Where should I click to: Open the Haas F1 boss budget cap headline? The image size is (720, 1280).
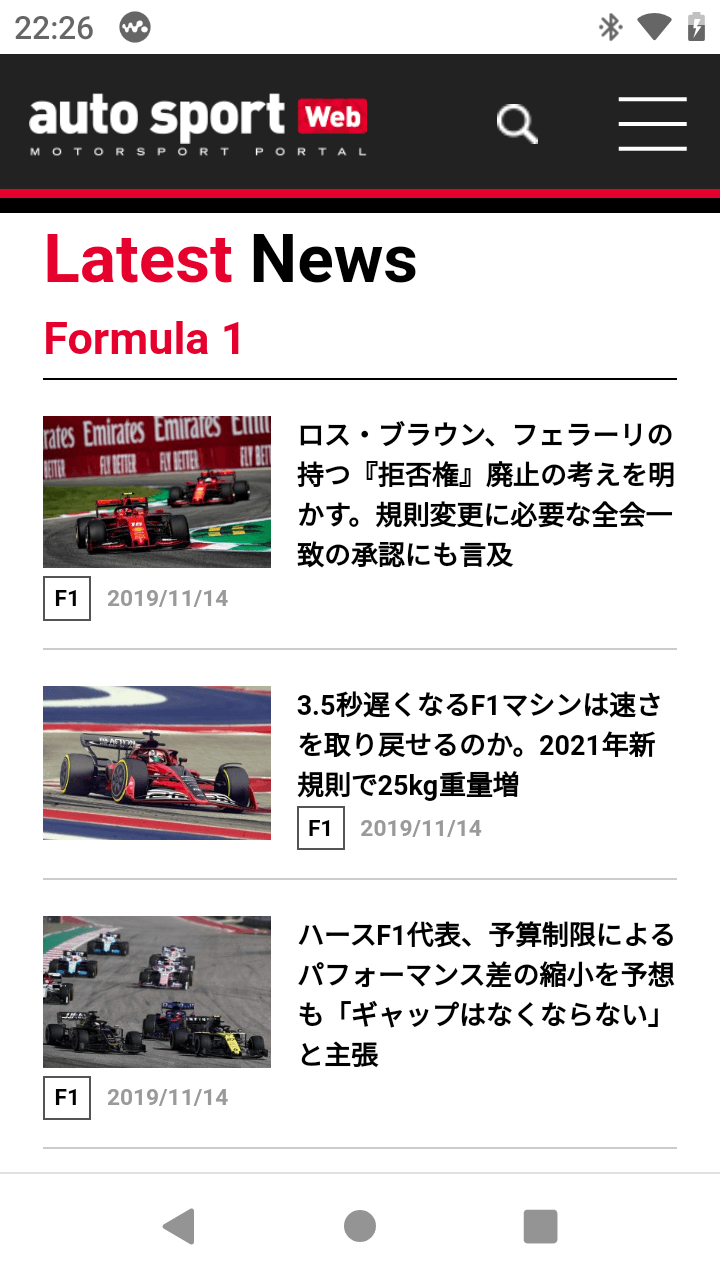click(x=486, y=995)
